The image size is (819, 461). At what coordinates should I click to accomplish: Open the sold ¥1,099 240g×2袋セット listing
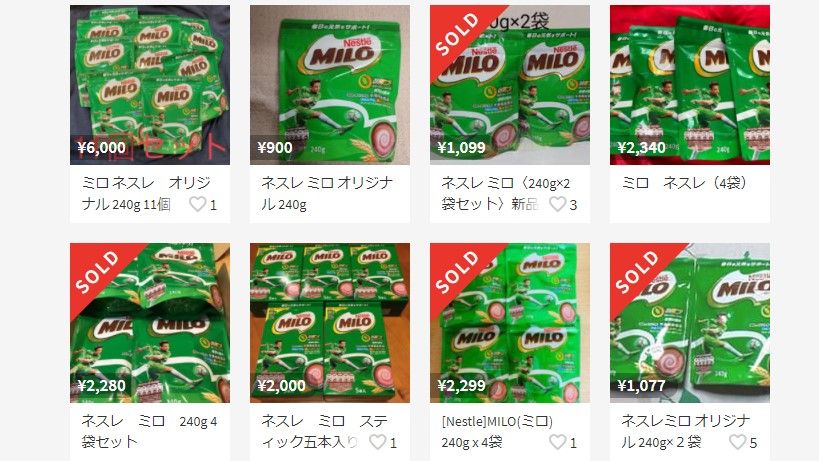tap(509, 85)
